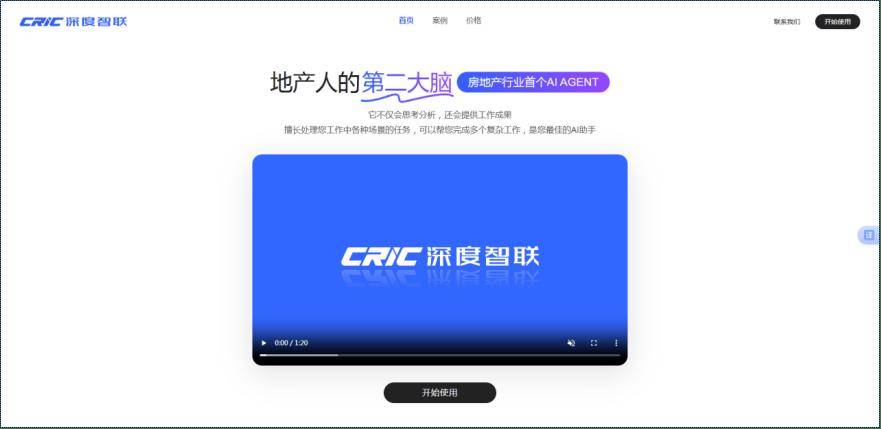The height and width of the screenshot is (429, 881).
Task: Open the 联系我们 link
Action: tap(787, 21)
